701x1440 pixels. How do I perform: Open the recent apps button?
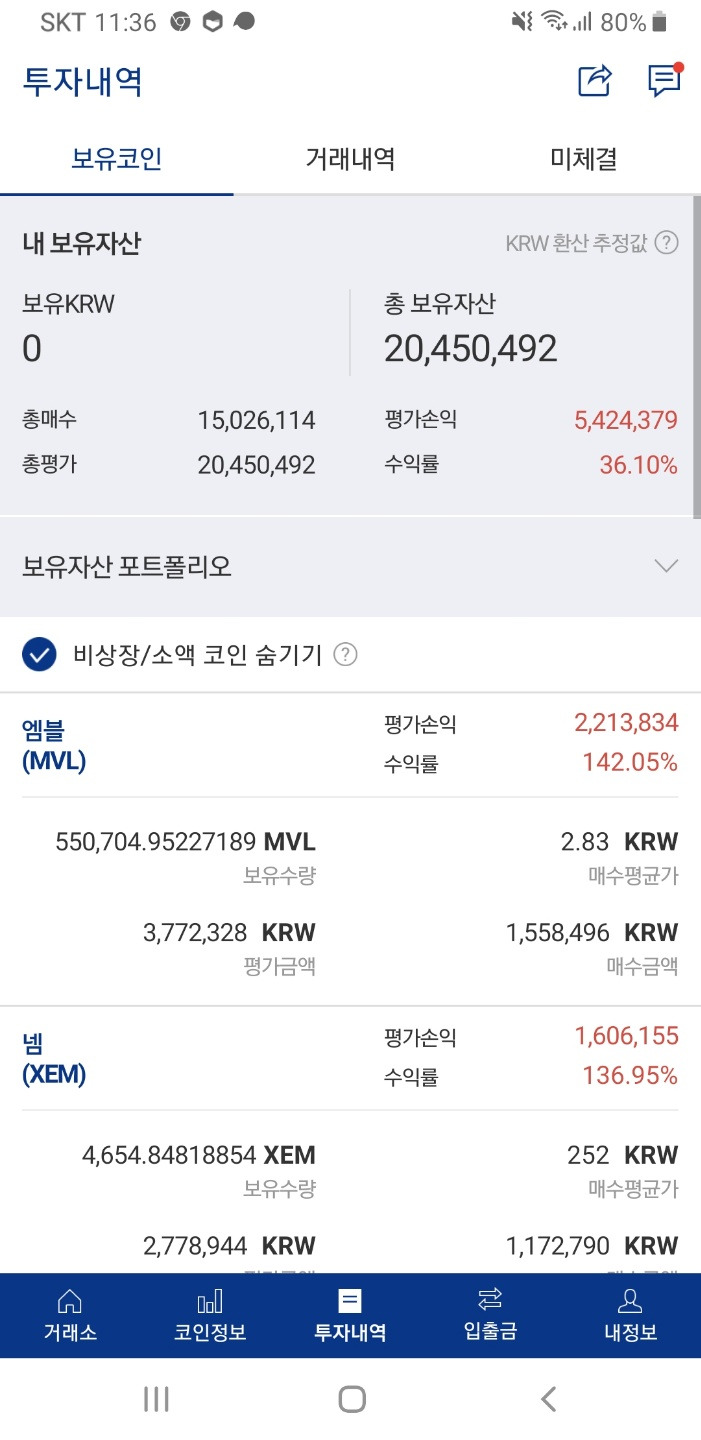point(156,1398)
